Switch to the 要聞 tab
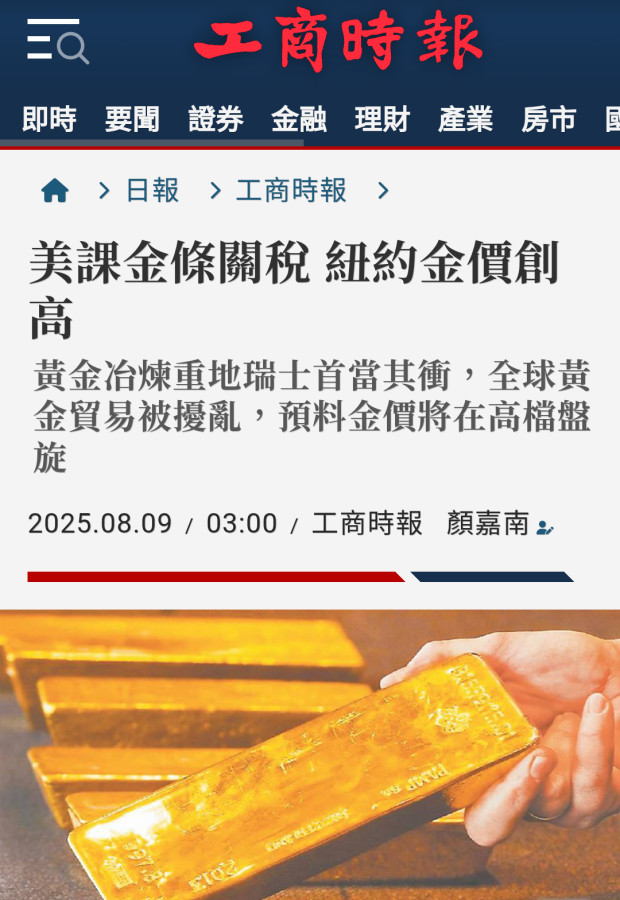 132,120
